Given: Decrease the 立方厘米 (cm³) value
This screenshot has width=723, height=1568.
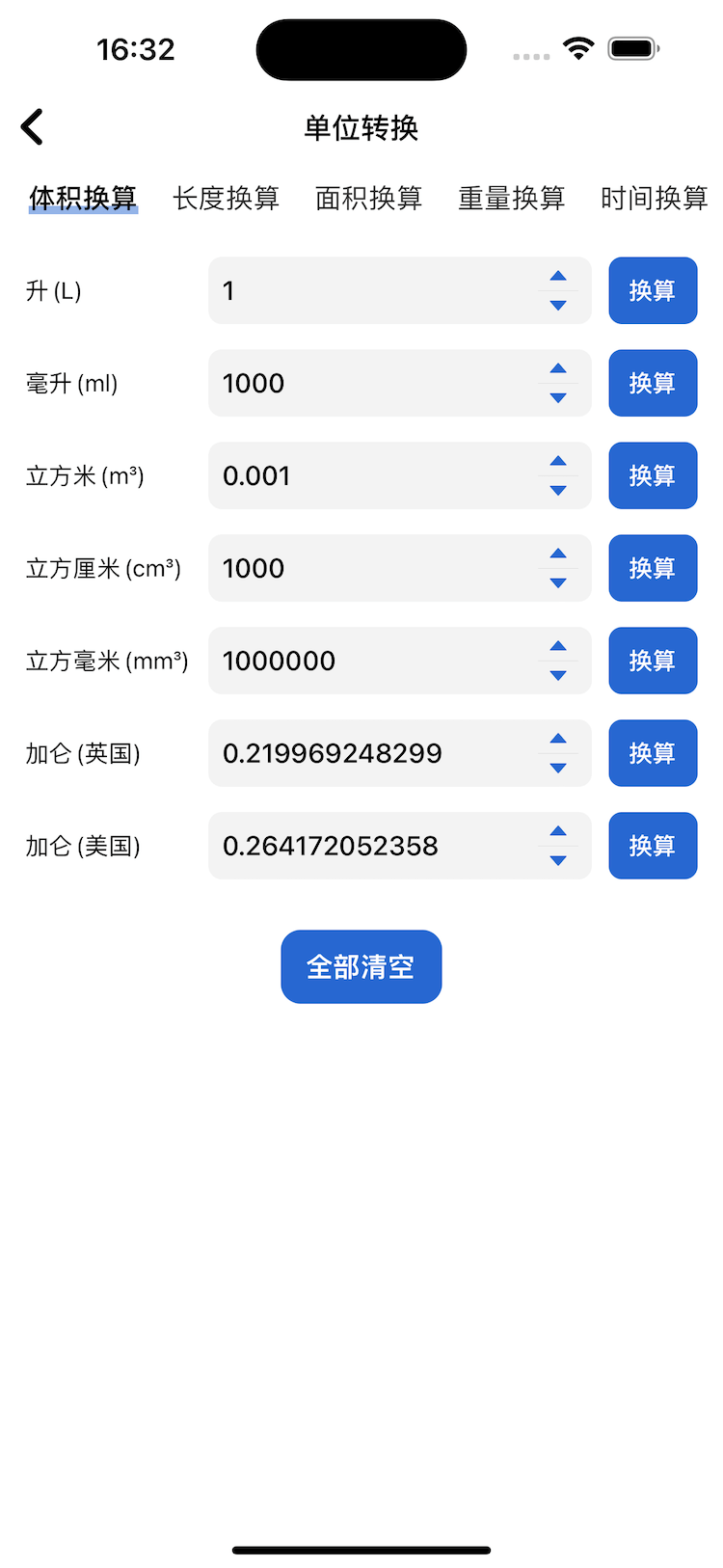Looking at the screenshot, I should [558, 582].
